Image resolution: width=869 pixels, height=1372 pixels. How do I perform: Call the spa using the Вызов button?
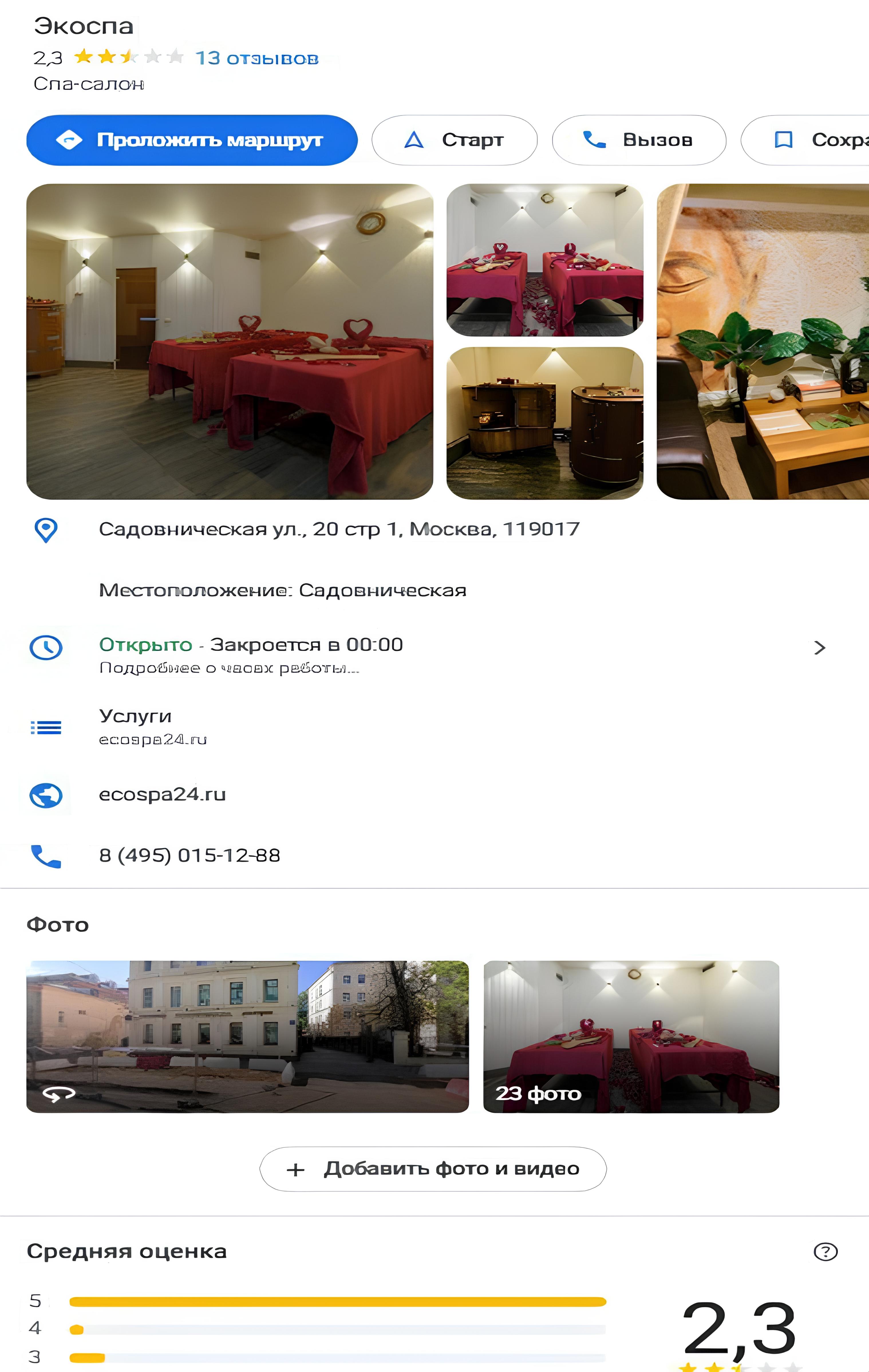pos(639,140)
